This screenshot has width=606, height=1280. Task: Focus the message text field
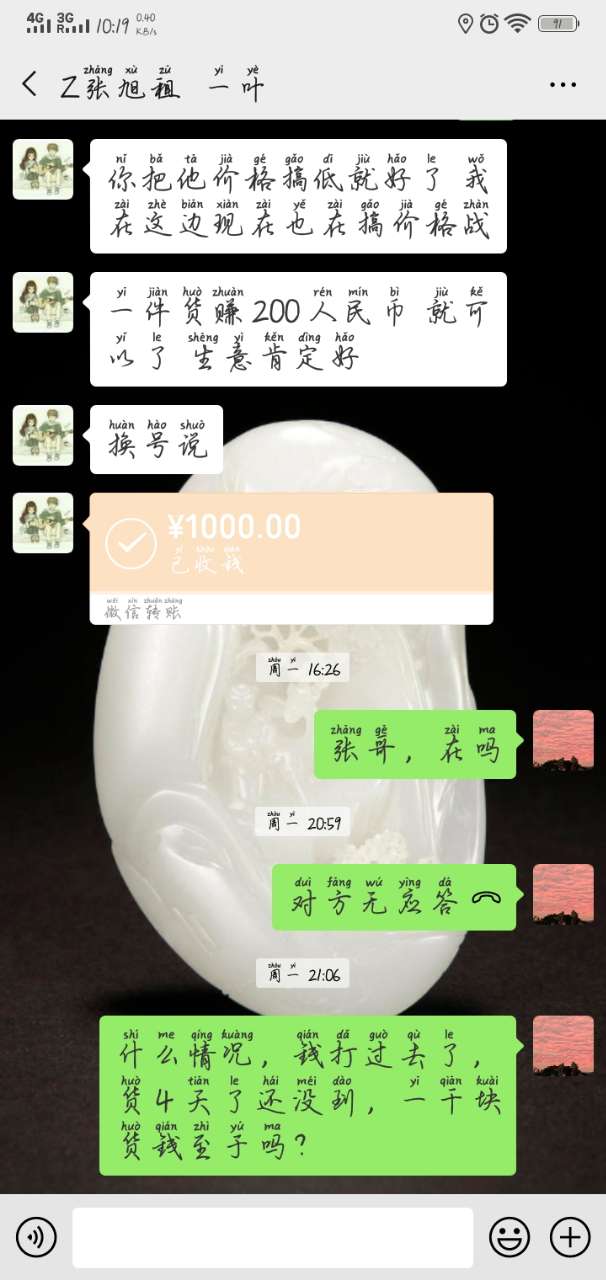coord(272,1238)
